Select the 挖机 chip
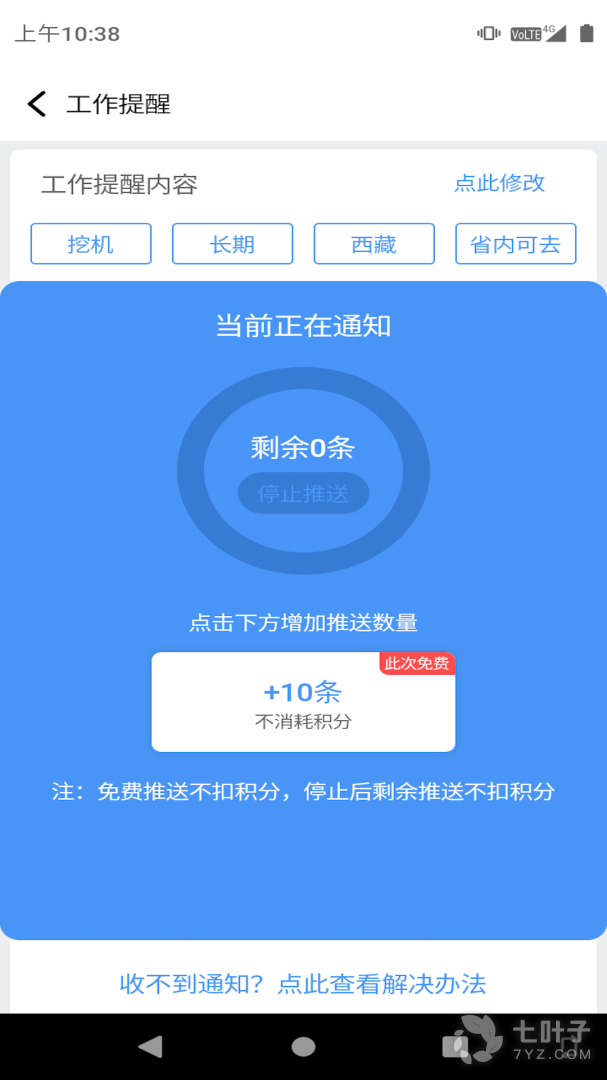The height and width of the screenshot is (1080, 607). [91, 244]
